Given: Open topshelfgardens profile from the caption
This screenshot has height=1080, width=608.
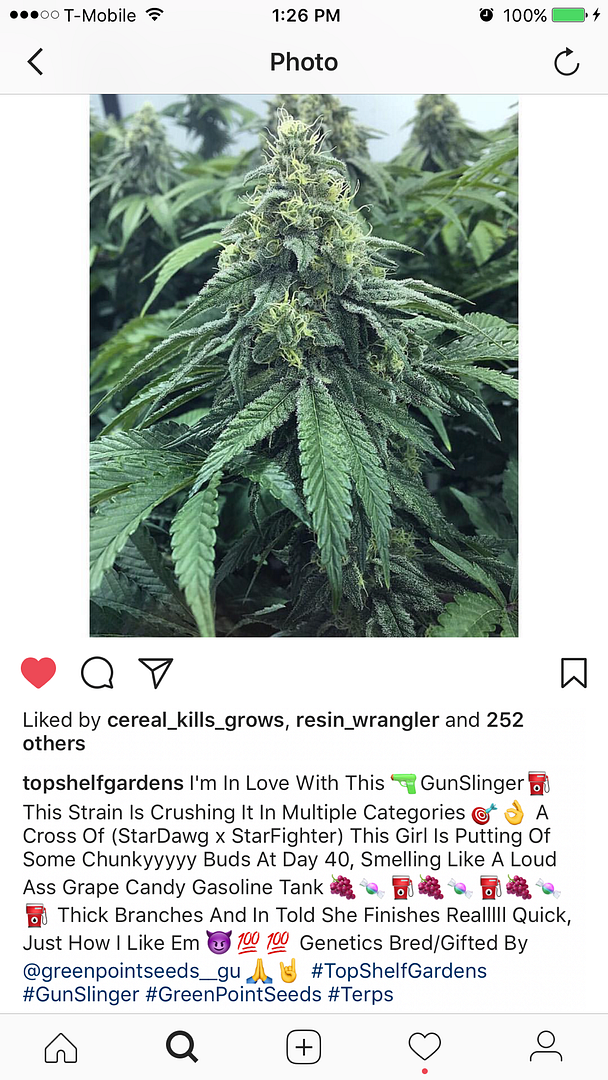Looking at the screenshot, I should pos(102,783).
